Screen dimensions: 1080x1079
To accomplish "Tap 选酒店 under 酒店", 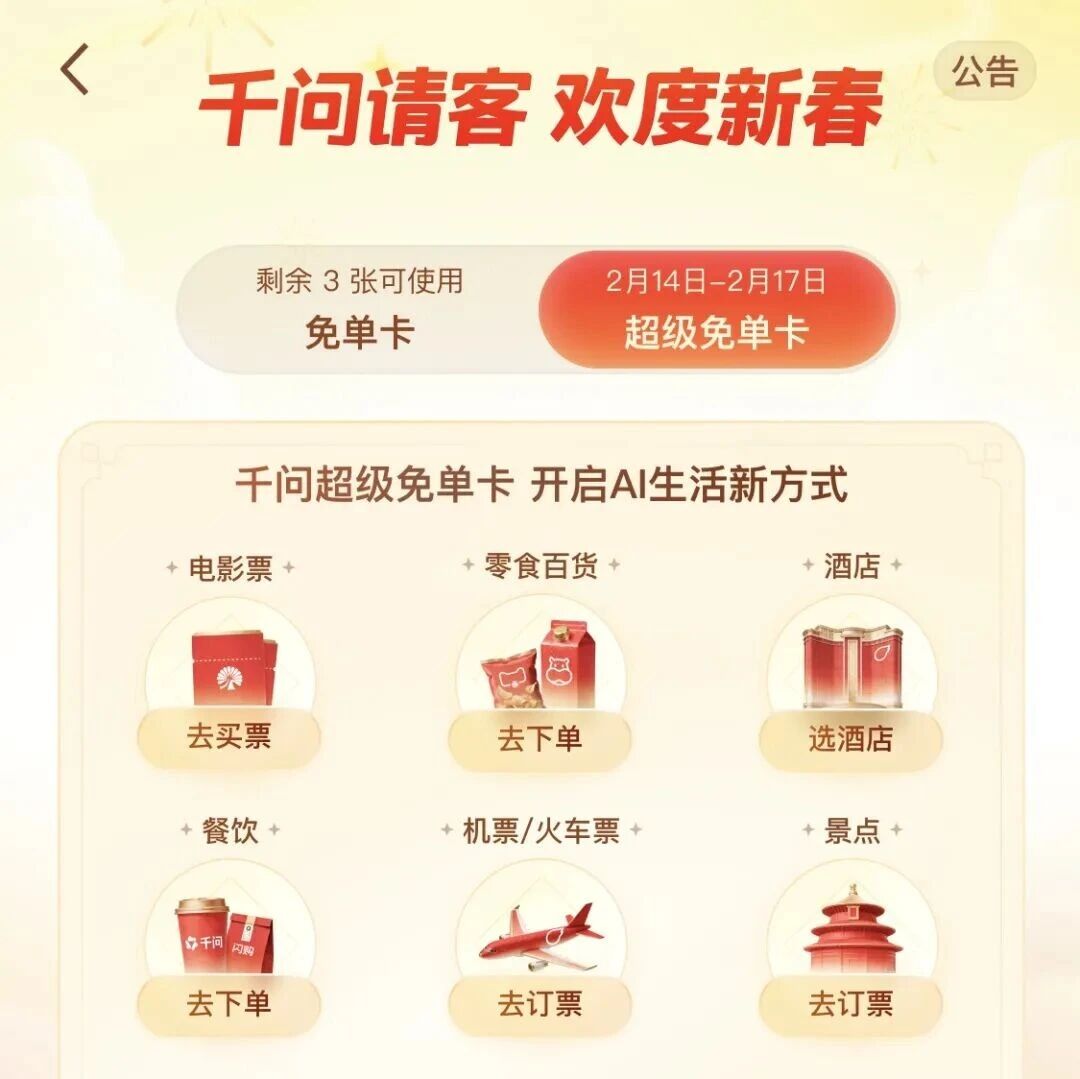I will [851, 741].
